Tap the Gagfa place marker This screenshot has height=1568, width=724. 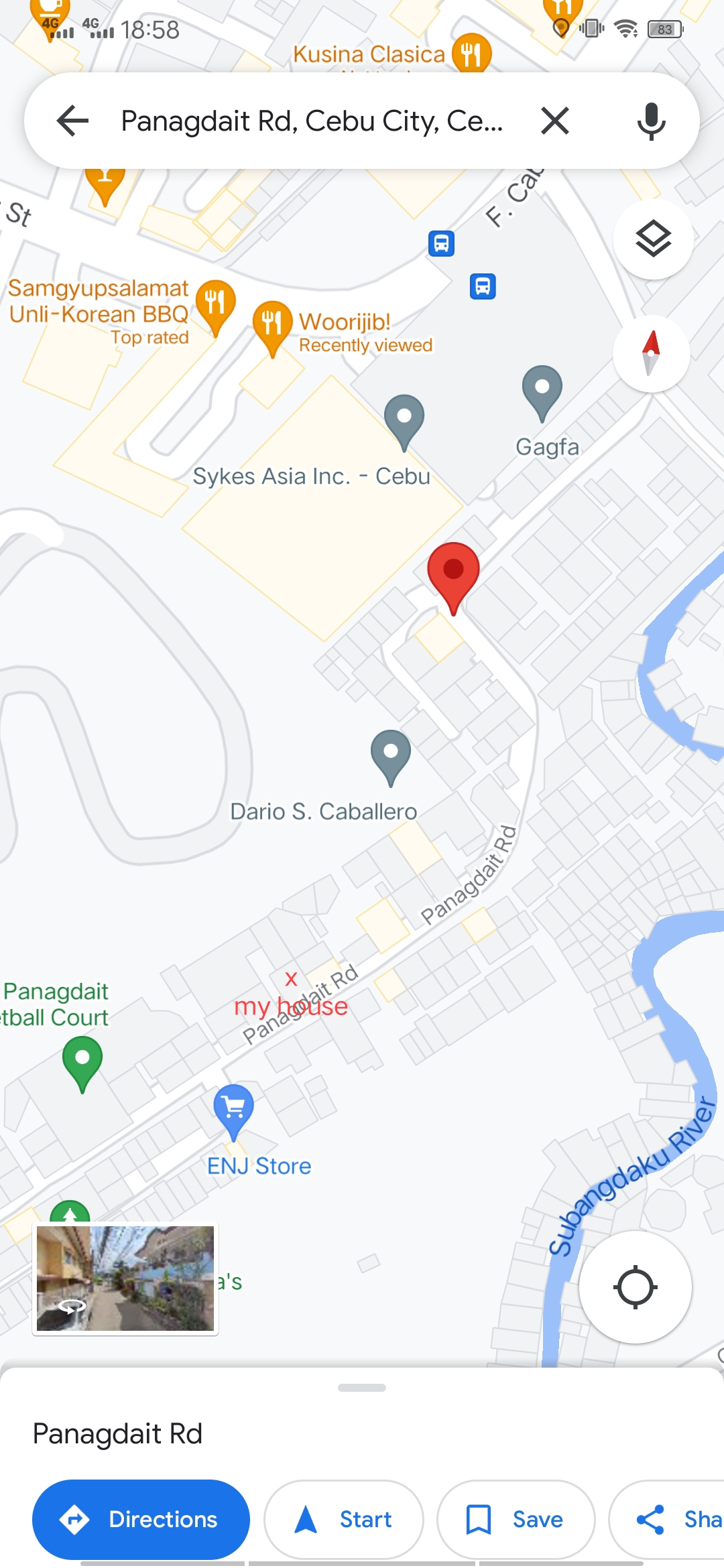[x=542, y=390]
